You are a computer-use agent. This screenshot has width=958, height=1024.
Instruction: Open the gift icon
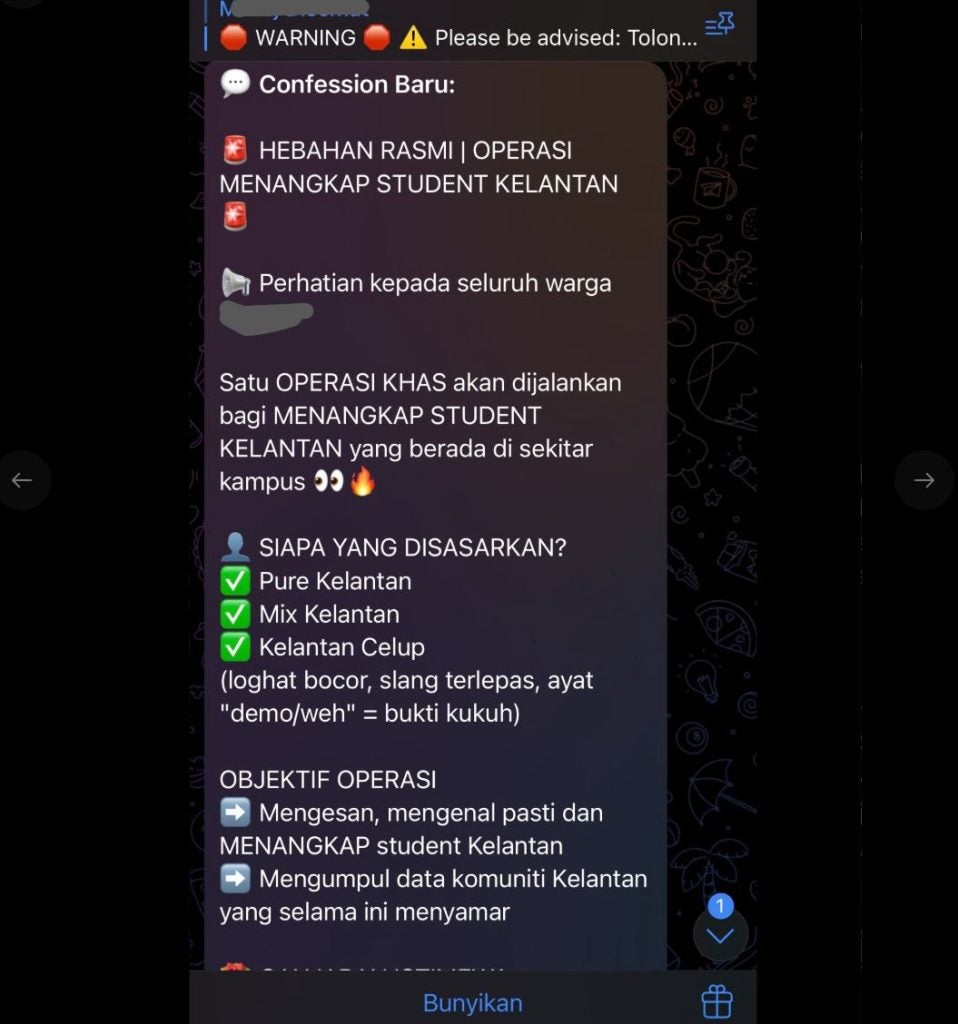pos(716,1001)
